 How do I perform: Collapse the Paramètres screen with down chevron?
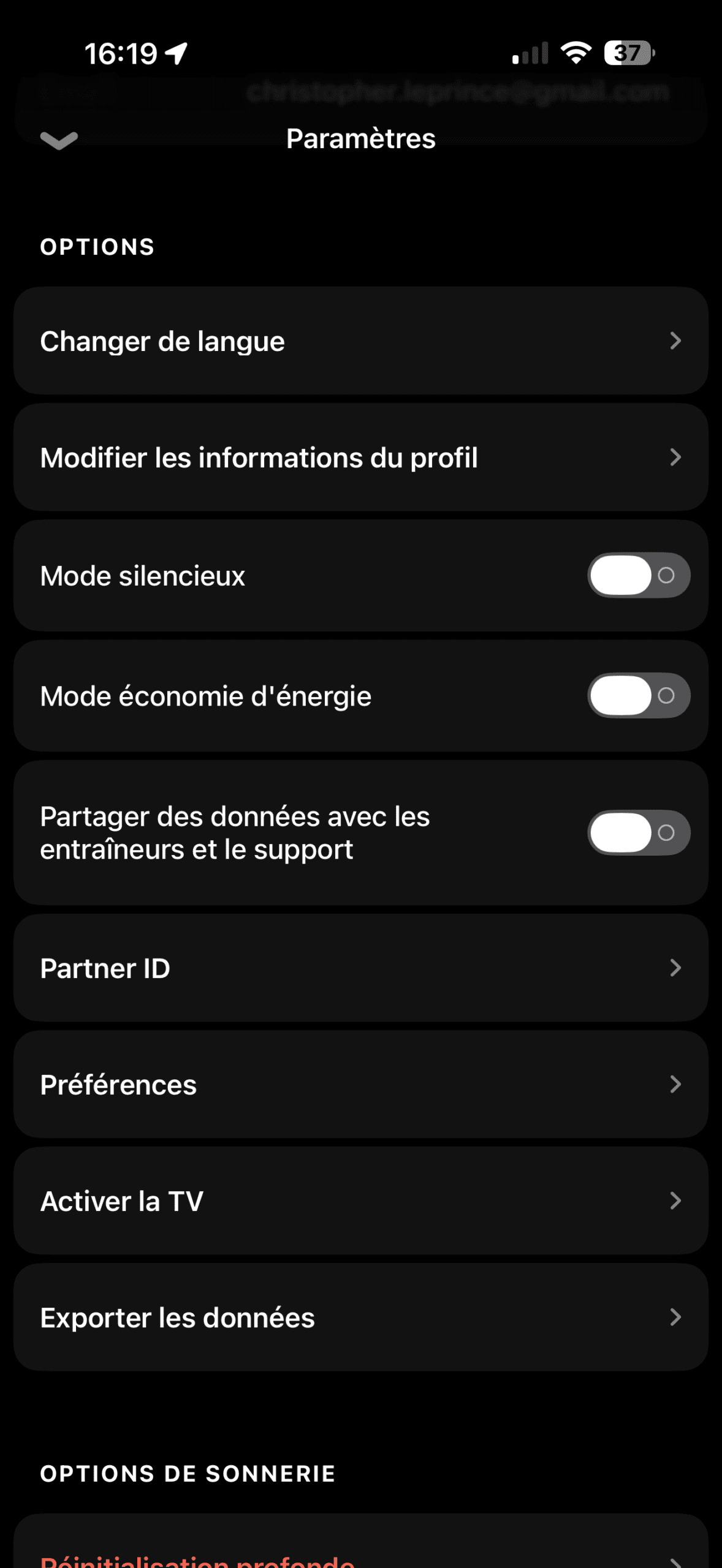click(x=59, y=140)
